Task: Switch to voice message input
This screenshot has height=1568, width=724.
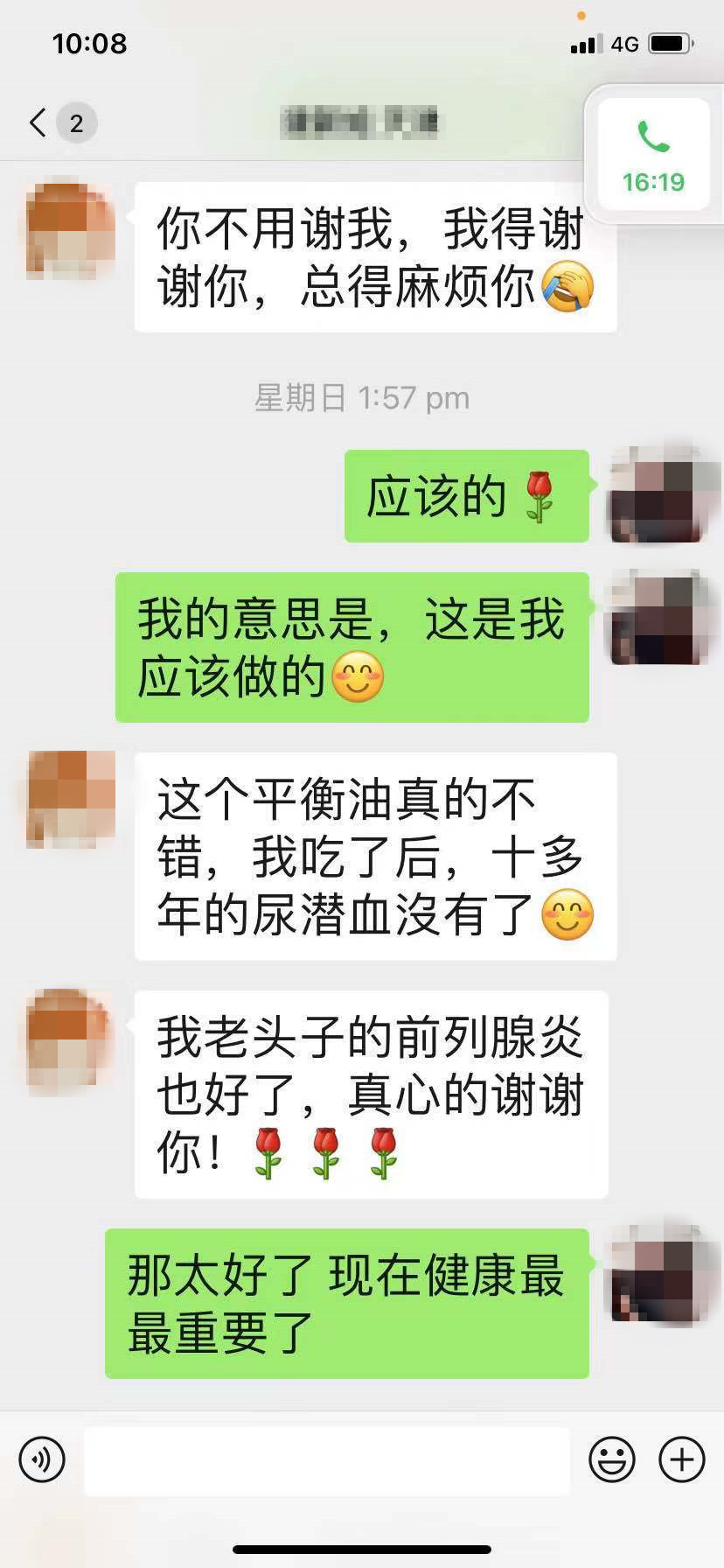Action: pyautogui.click(x=42, y=1460)
